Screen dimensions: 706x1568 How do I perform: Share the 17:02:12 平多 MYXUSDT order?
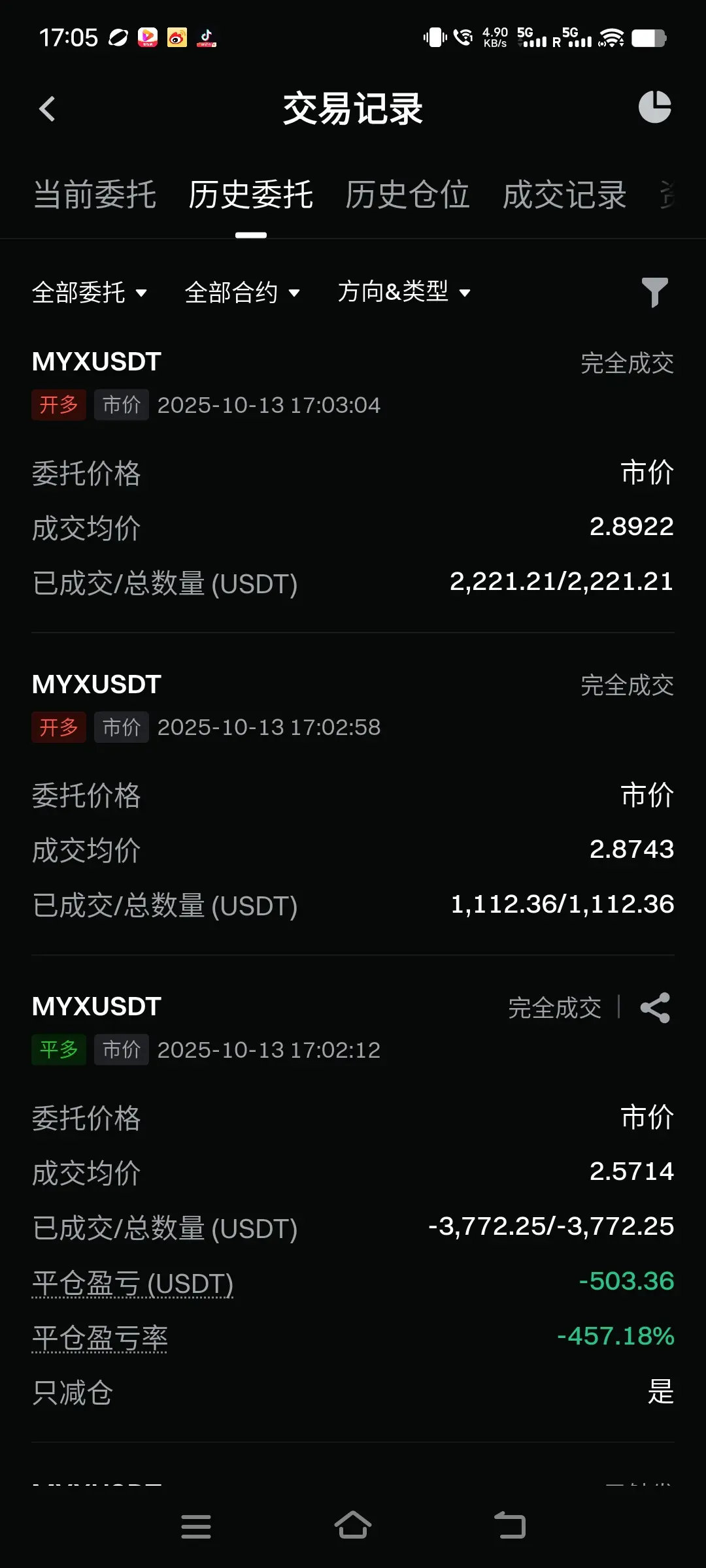tap(655, 1007)
